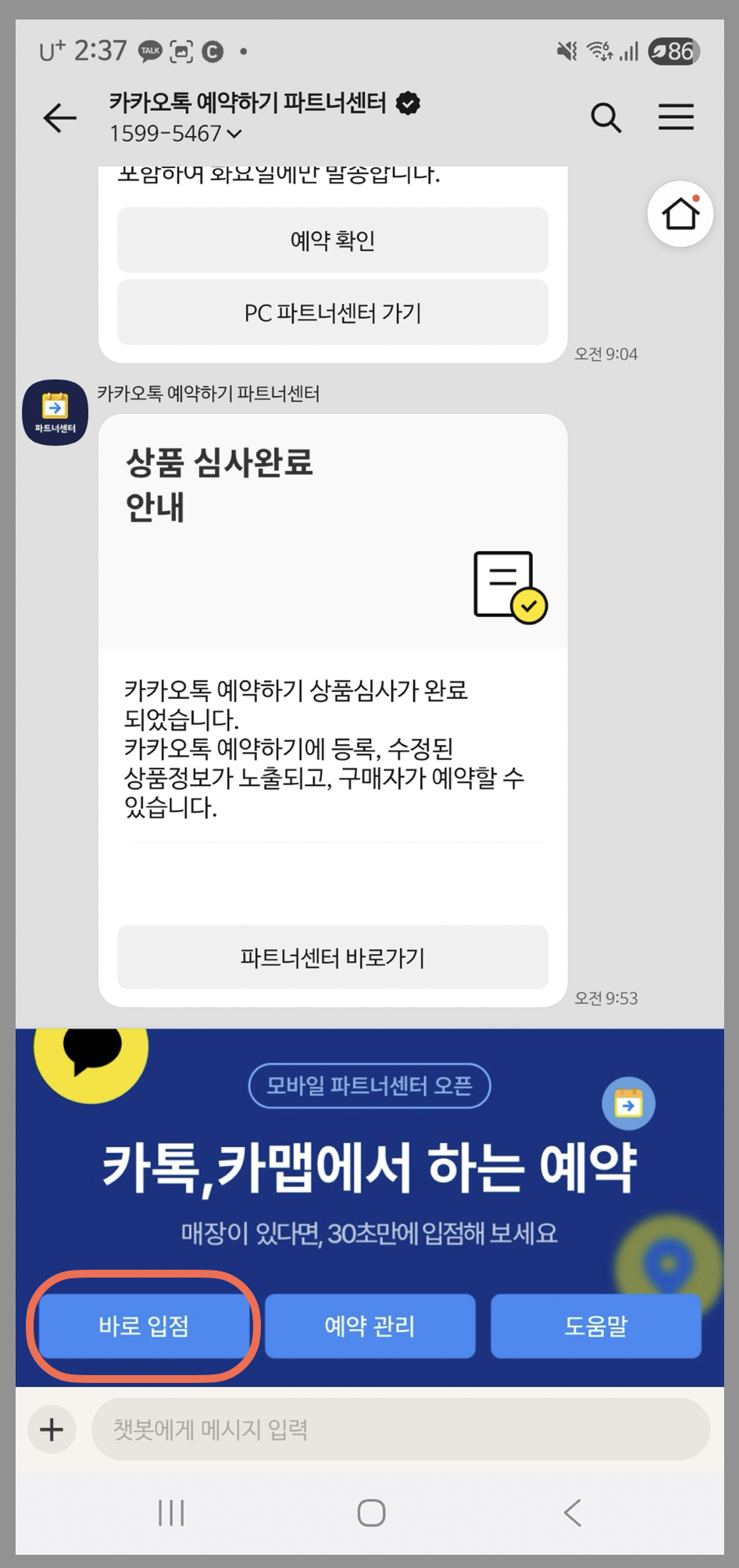Open the 파트너센터 profile avatar
Viewport: 739px width, 1568px height.
[x=55, y=412]
